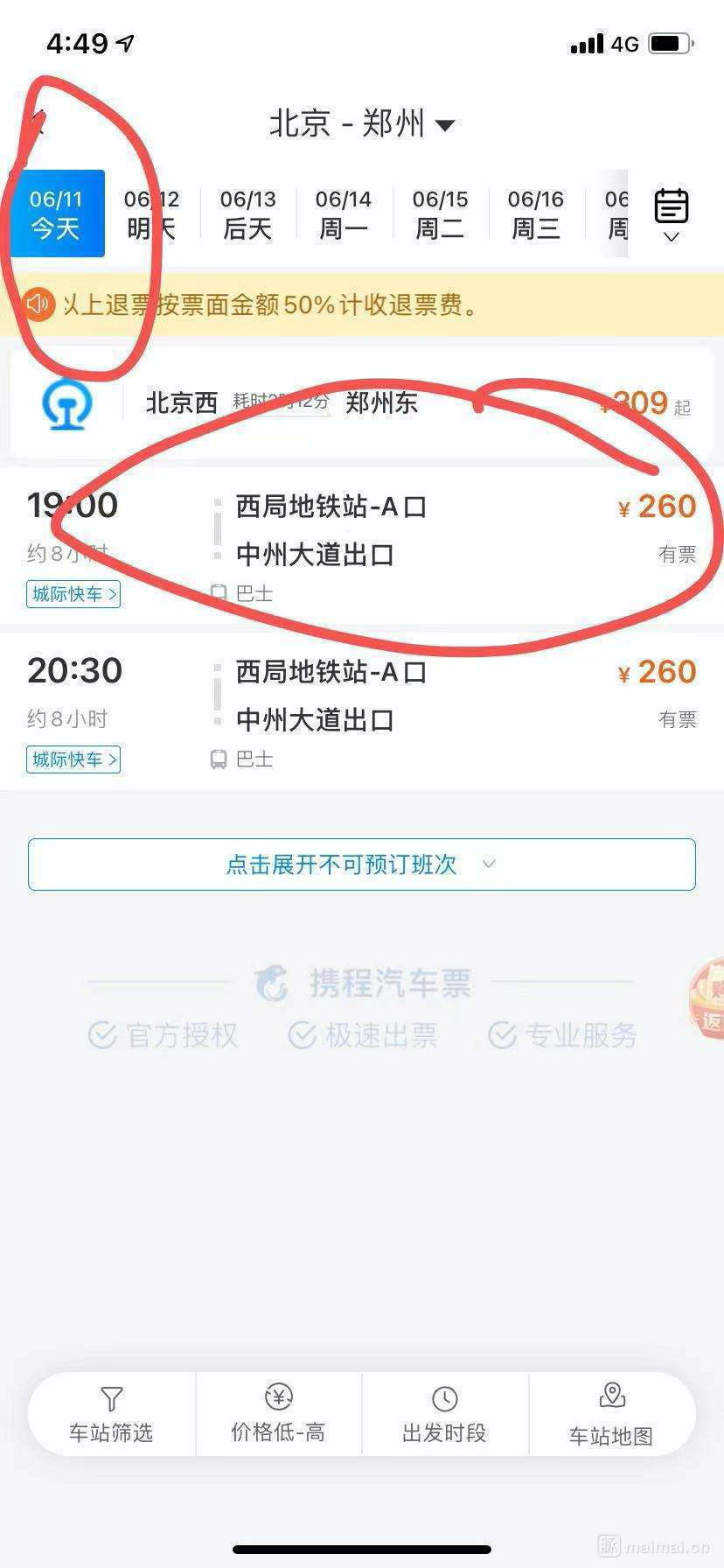The height and width of the screenshot is (1568, 724).
Task: Filter by 出发时段
Action: coord(444,1414)
